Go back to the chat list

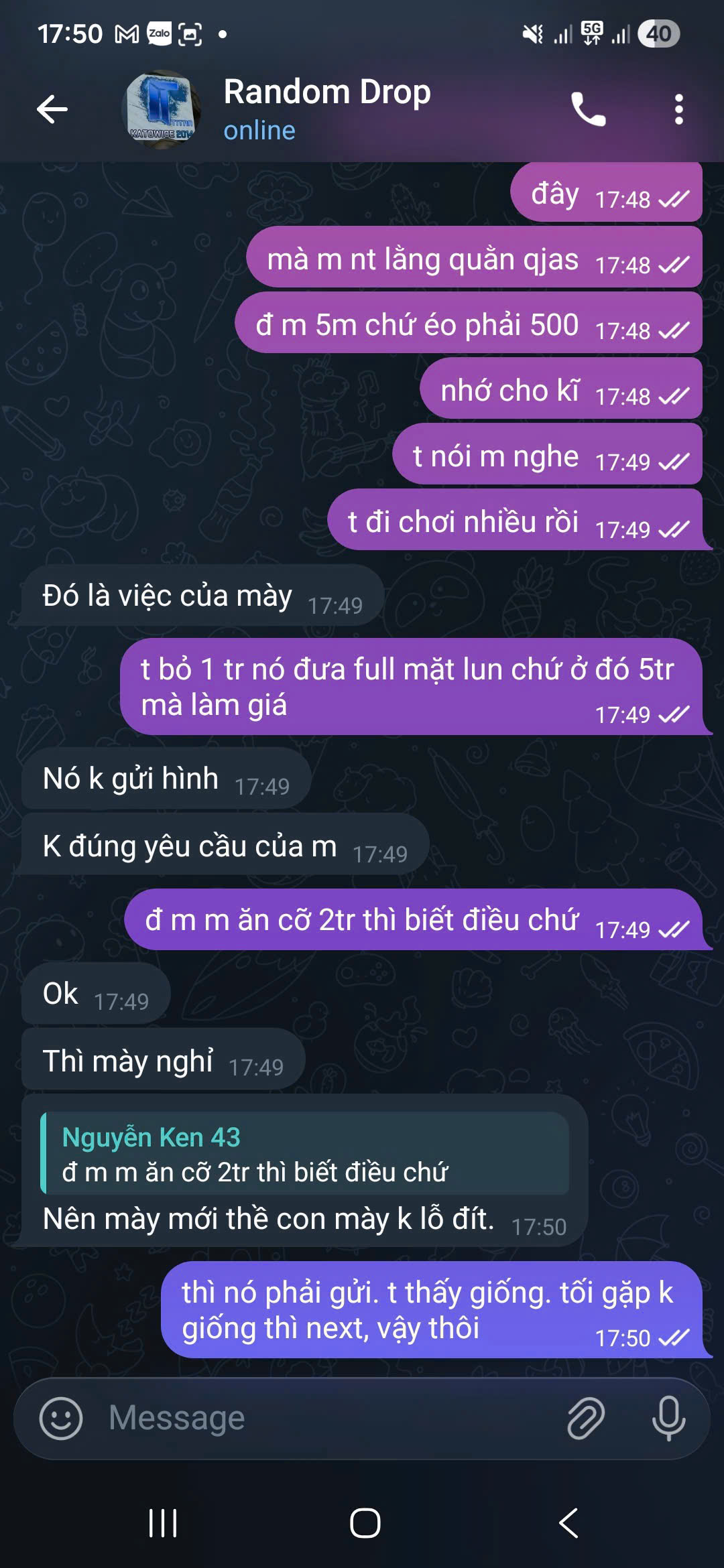[52, 109]
